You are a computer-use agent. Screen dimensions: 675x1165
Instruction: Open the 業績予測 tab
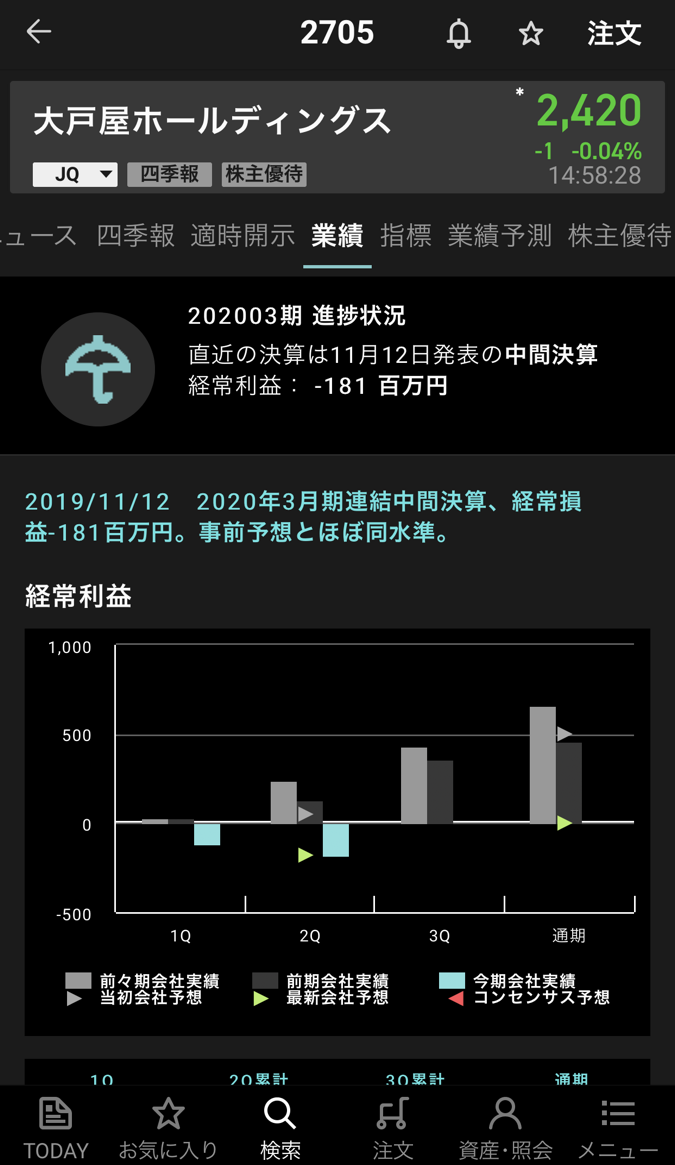499,236
